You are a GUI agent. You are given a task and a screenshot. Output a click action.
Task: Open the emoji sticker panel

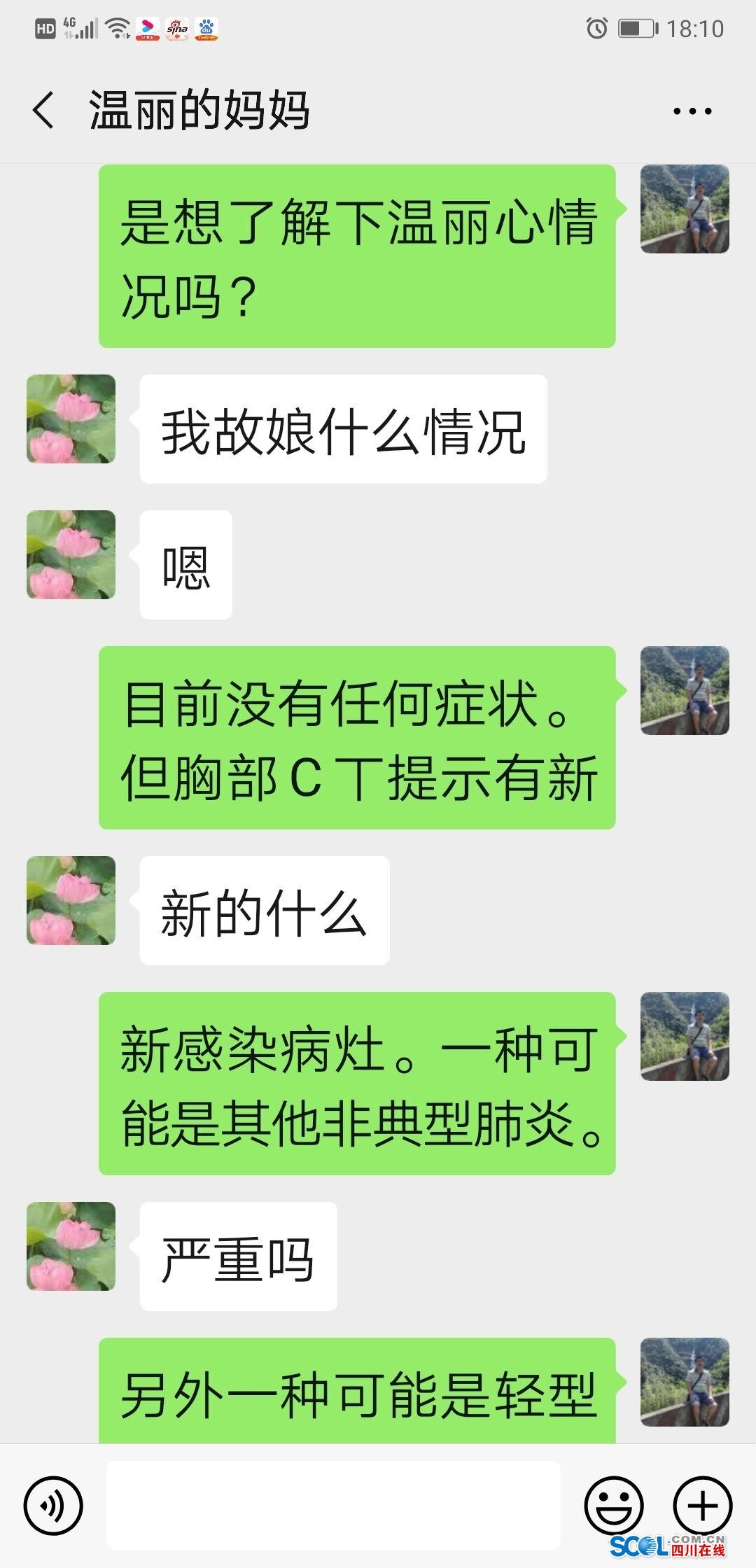[x=613, y=1506]
